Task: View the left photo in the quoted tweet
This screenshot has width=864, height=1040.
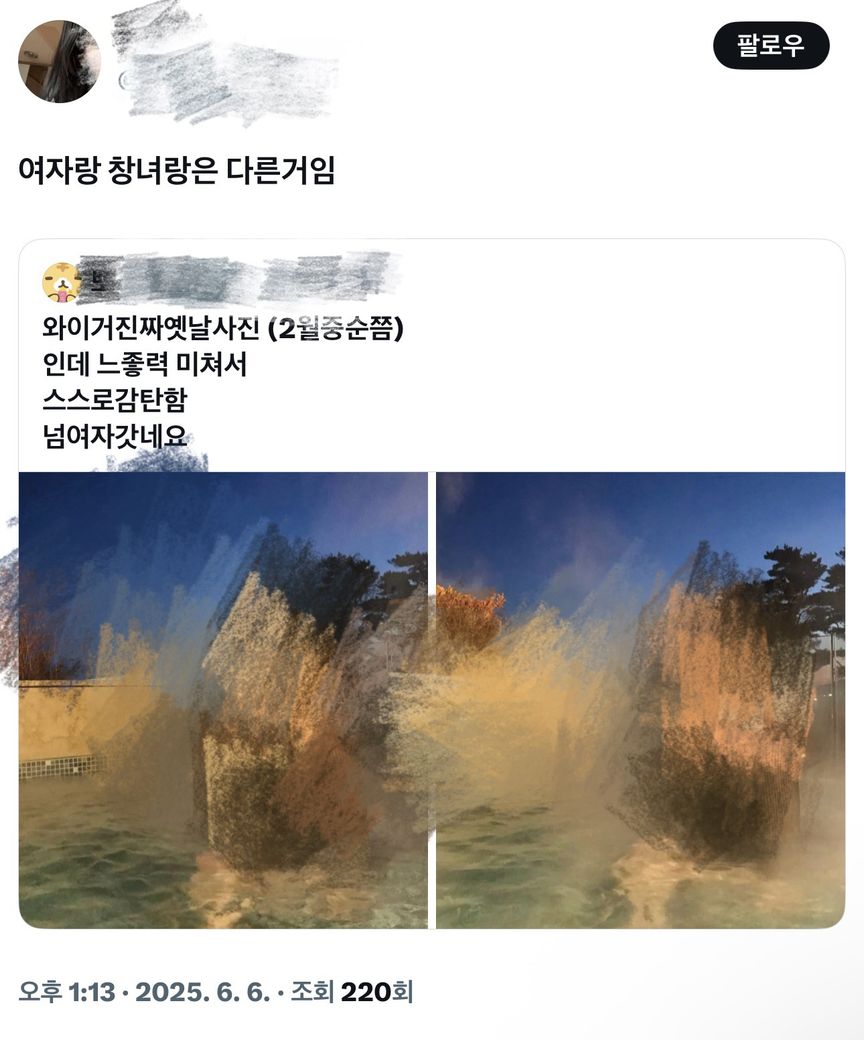Action: point(223,700)
